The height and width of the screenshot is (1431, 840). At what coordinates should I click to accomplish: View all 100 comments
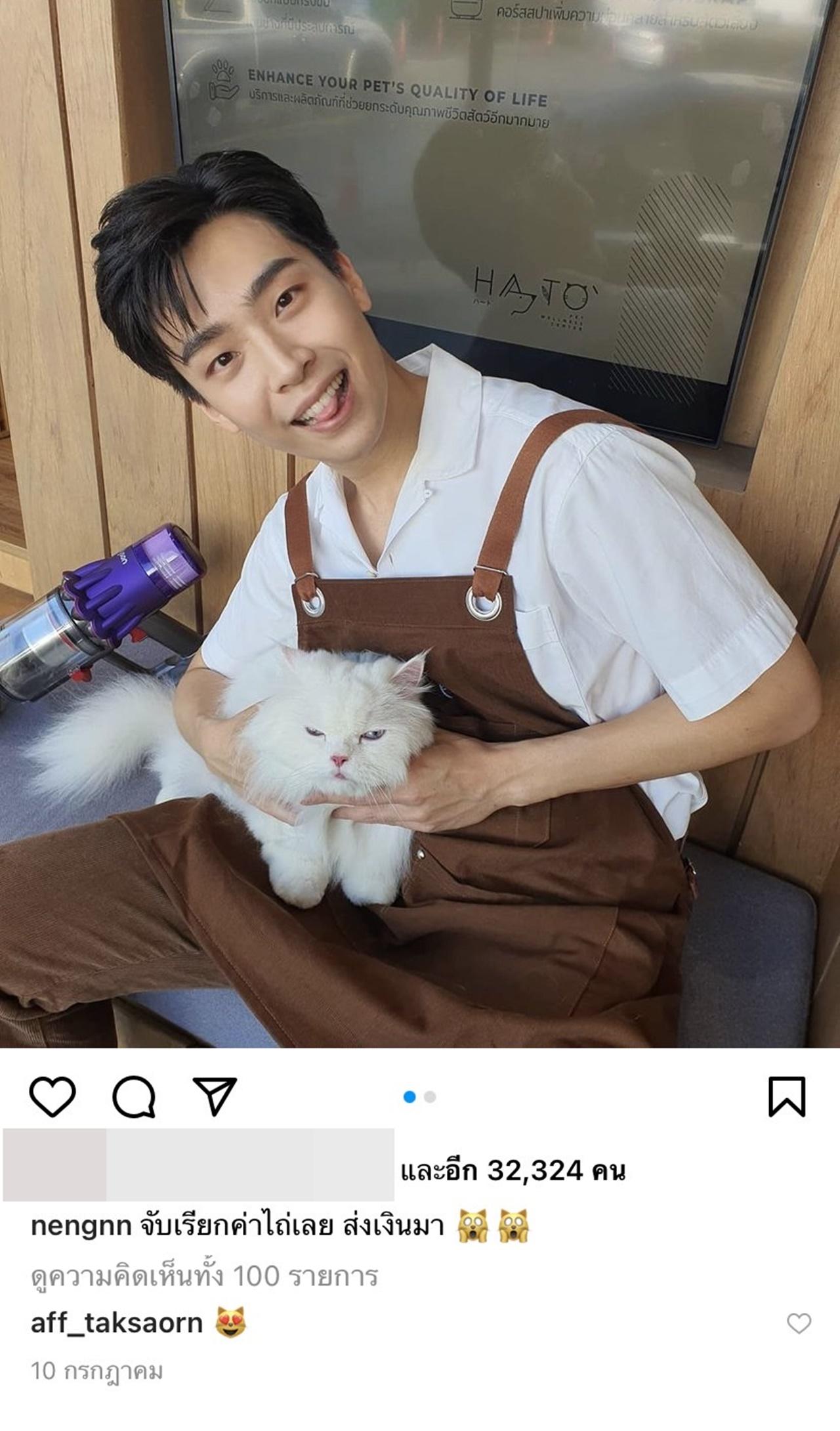pos(204,1276)
